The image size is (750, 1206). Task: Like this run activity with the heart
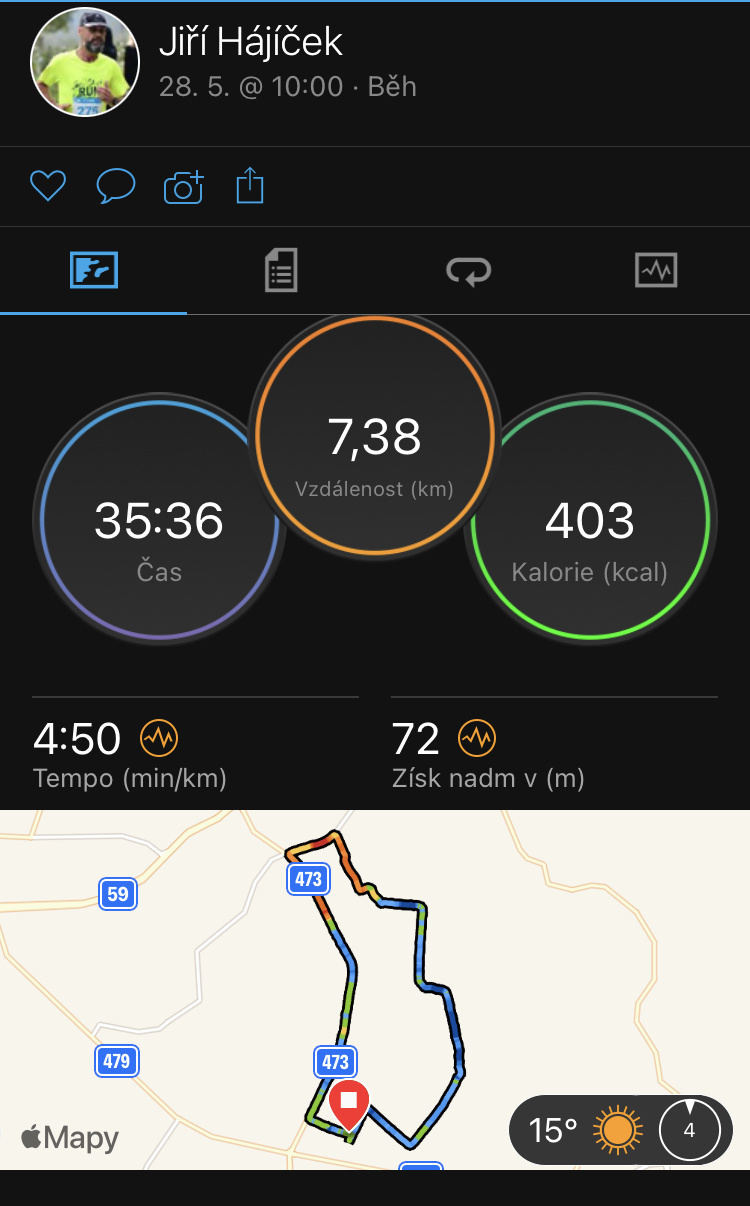tap(47, 186)
